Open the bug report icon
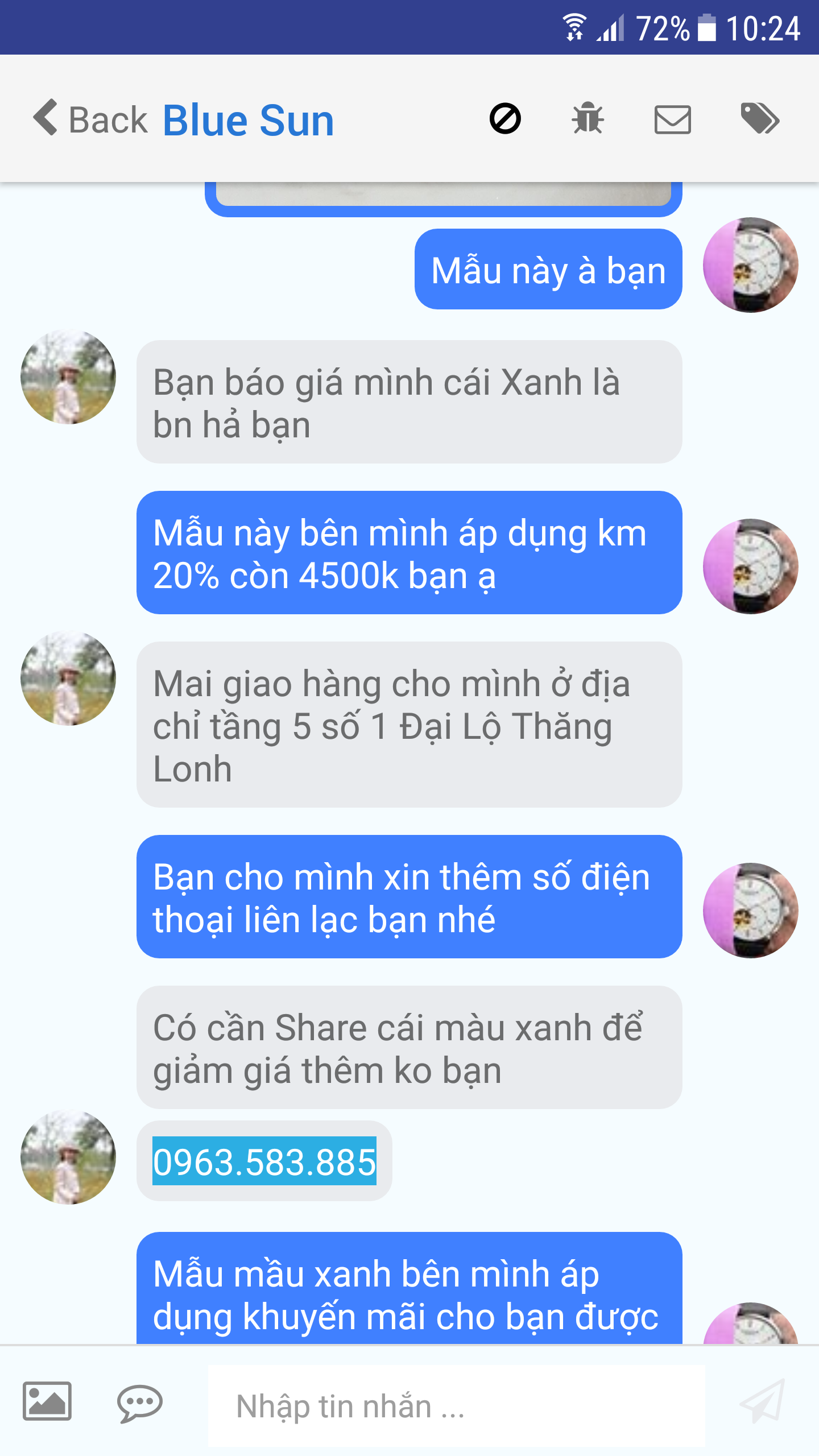 (588, 119)
